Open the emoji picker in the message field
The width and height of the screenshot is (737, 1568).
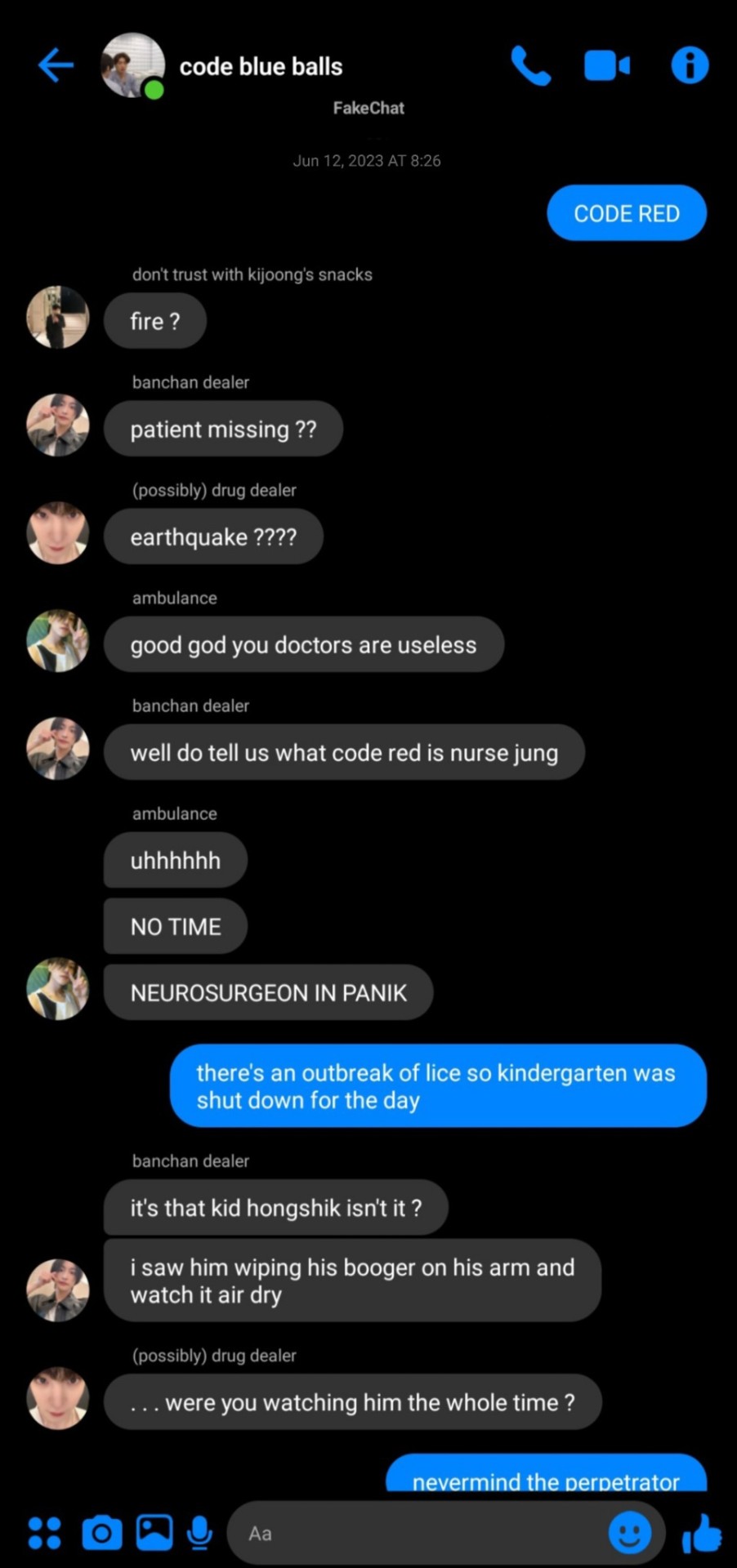630,1533
